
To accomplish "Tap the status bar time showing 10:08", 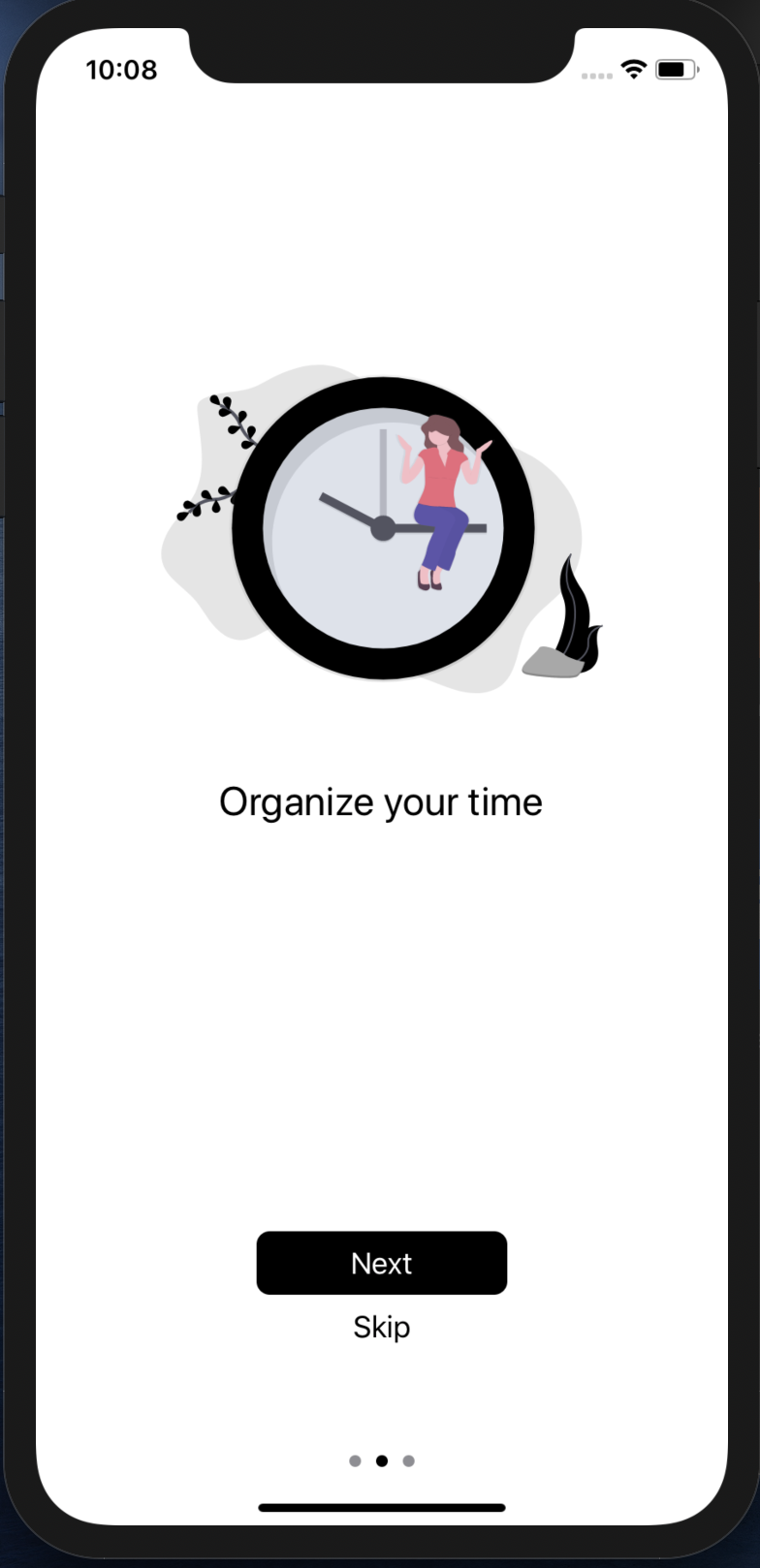I will pyautogui.click(x=122, y=69).
